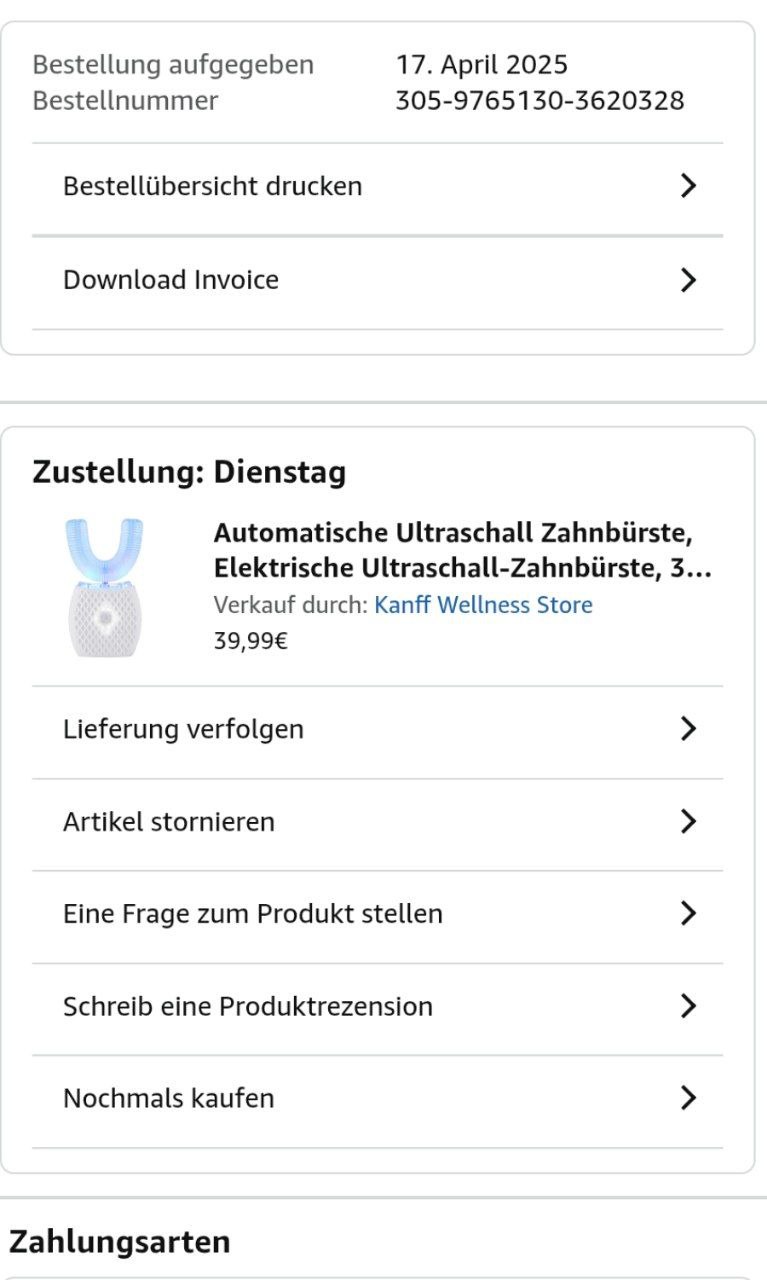The width and height of the screenshot is (767, 1280).
Task: Open the Kanff Wellness Store seller link
Action: 483,605
